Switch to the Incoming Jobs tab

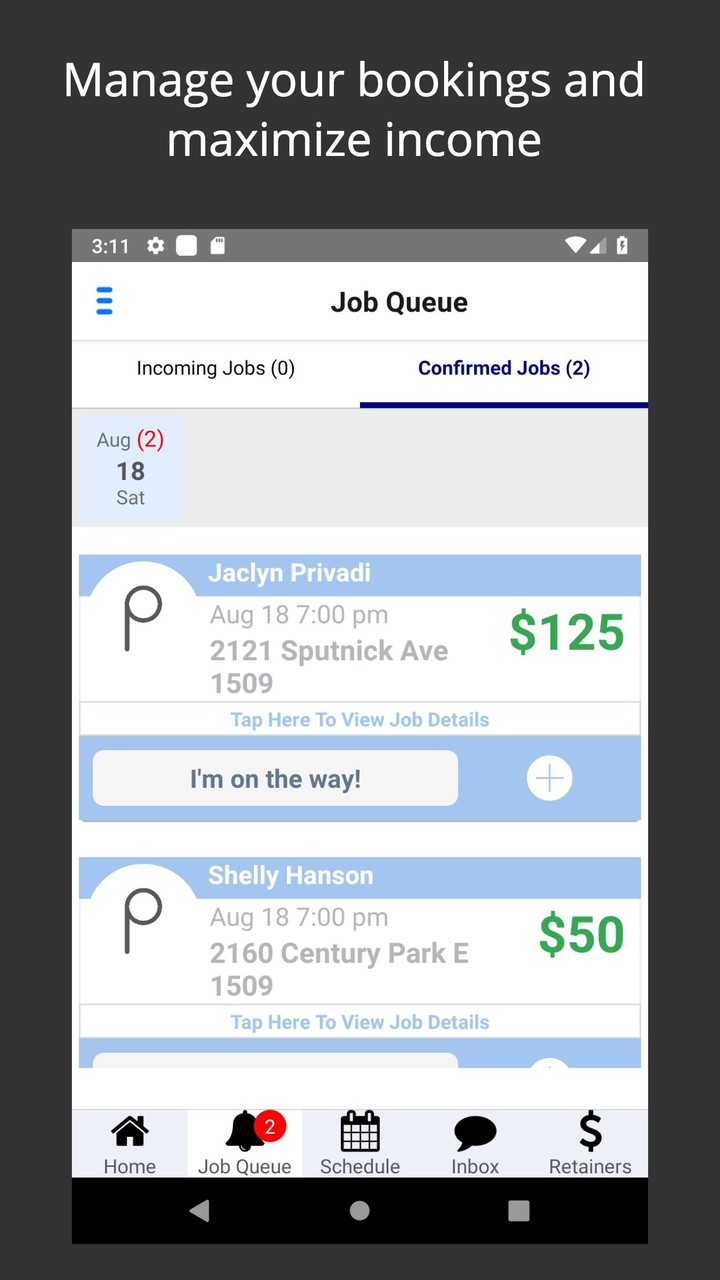(x=215, y=368)
